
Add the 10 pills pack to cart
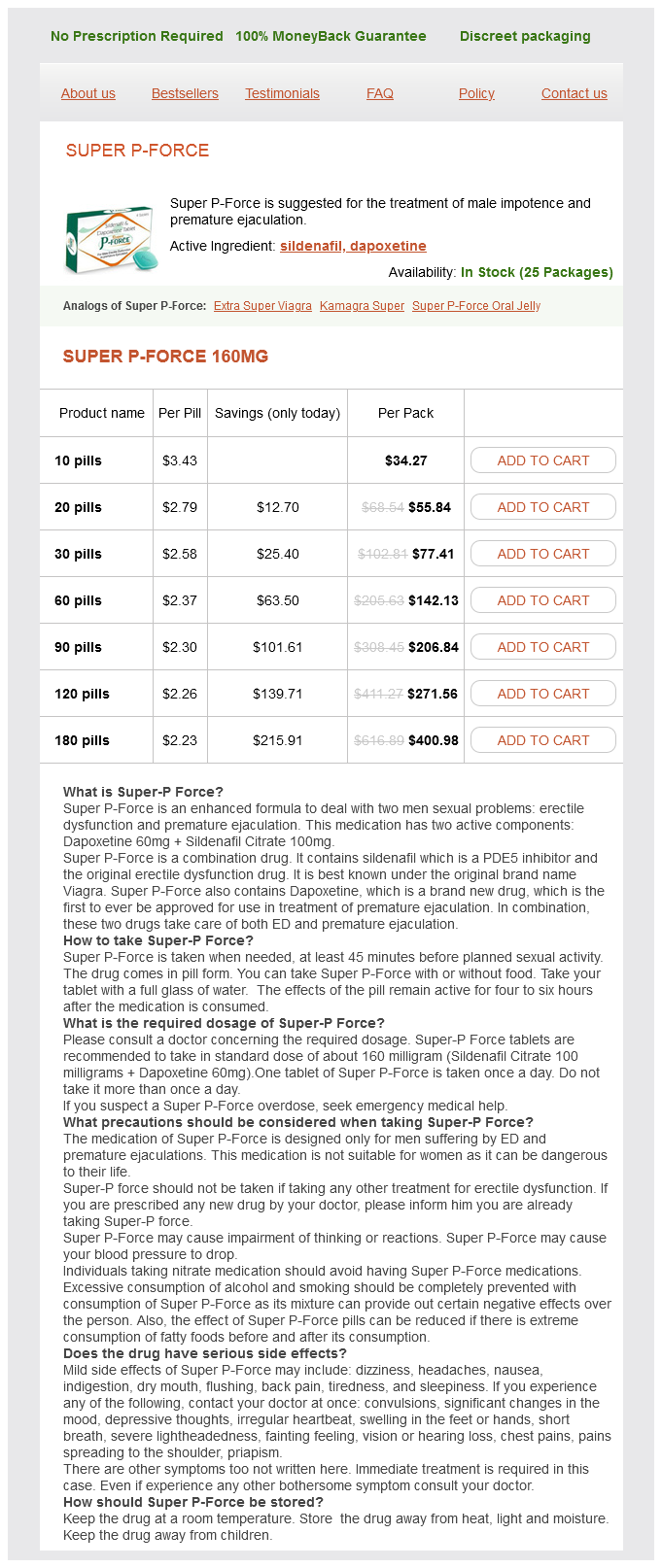[543, 460]
